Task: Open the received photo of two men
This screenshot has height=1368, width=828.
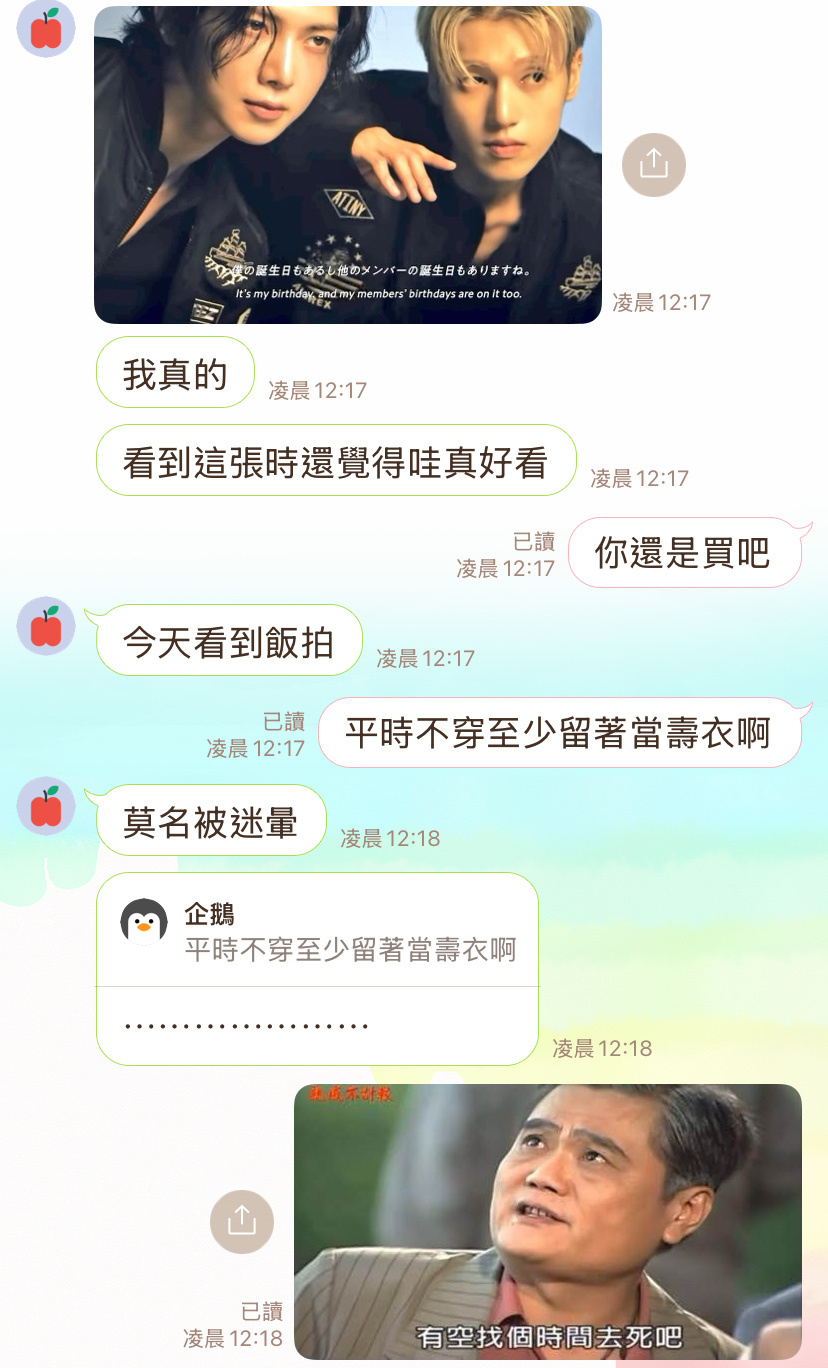Action: tap(347, 165)
